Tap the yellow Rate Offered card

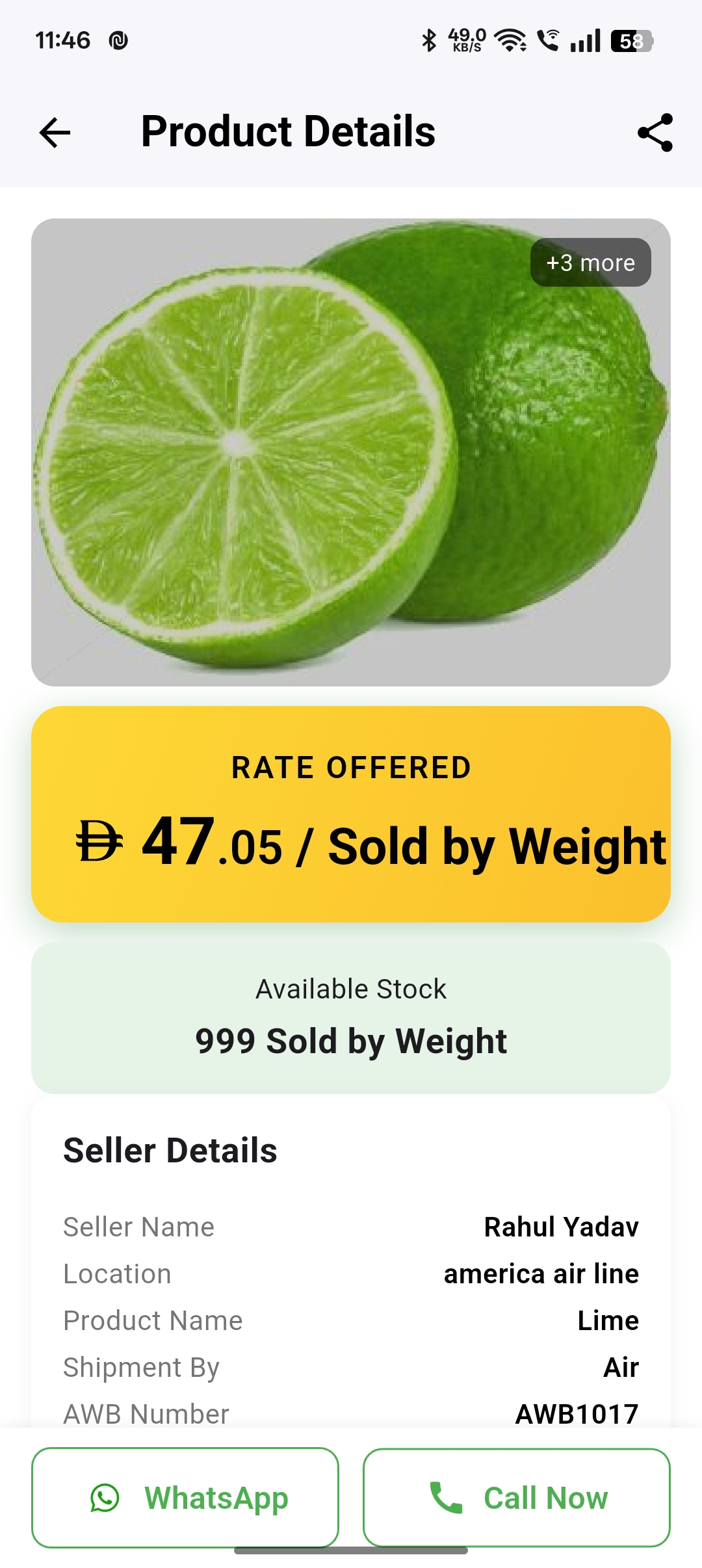pos(351,816)
